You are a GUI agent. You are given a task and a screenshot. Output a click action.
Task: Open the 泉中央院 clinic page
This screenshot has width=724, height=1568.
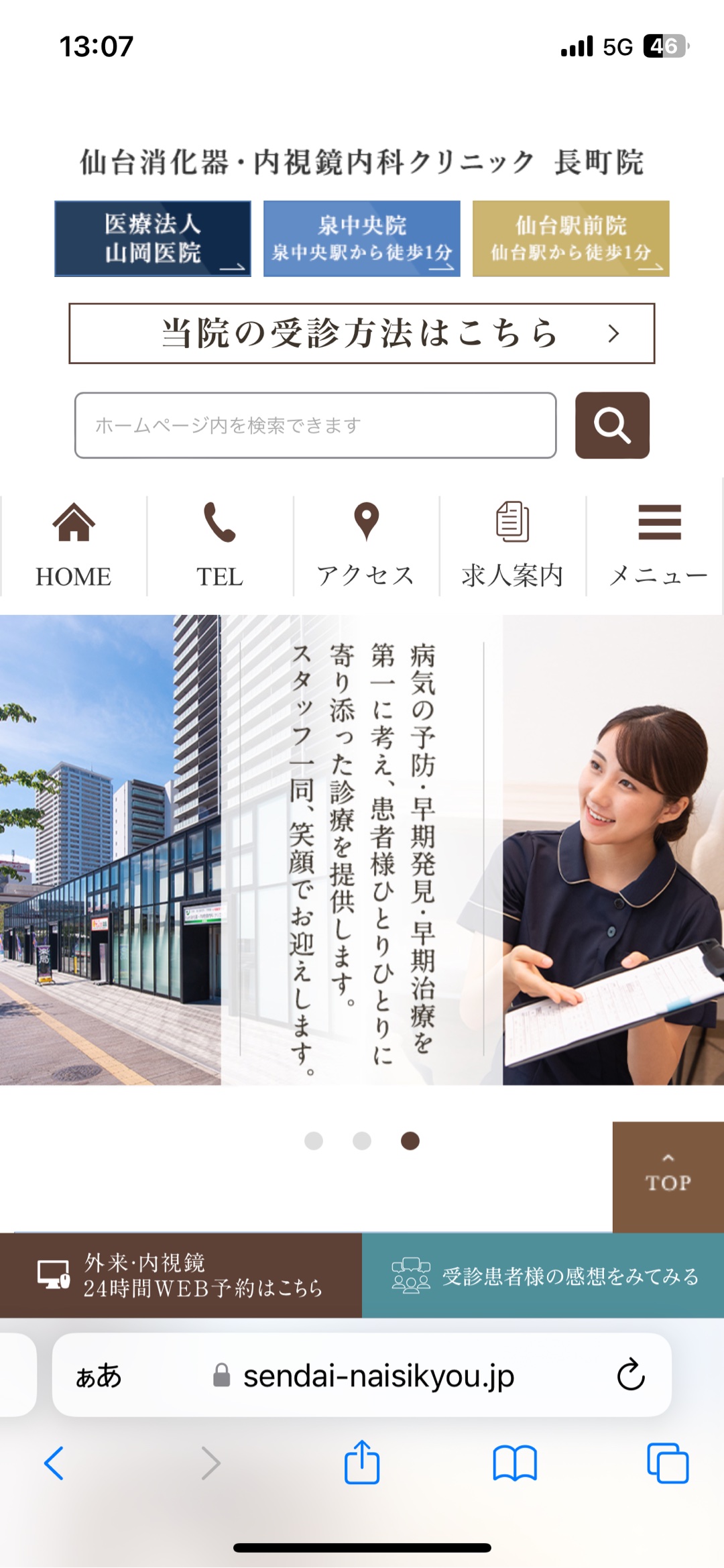(x=362, y=239)
